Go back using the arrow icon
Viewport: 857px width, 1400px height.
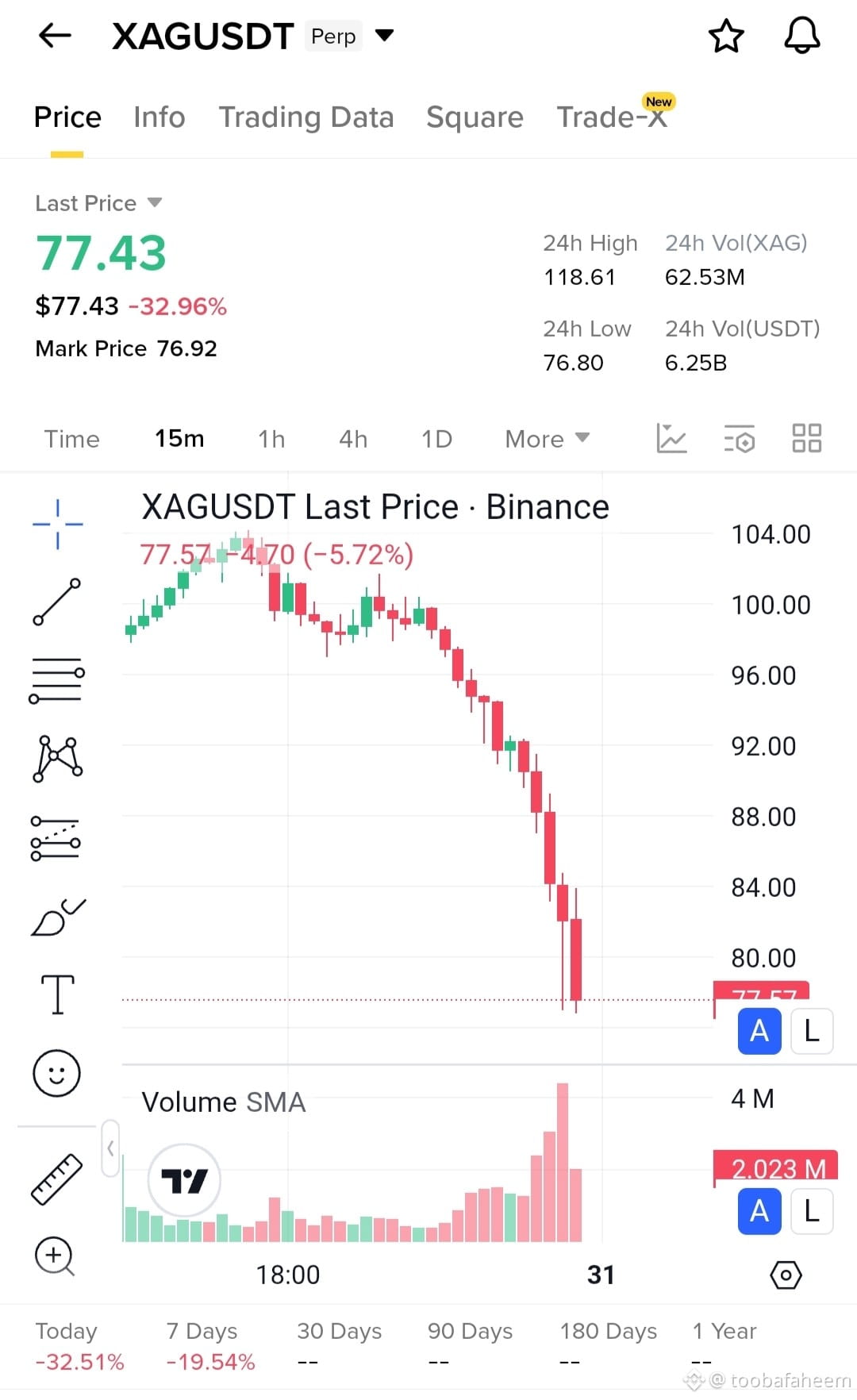click(x=55, y=36)
